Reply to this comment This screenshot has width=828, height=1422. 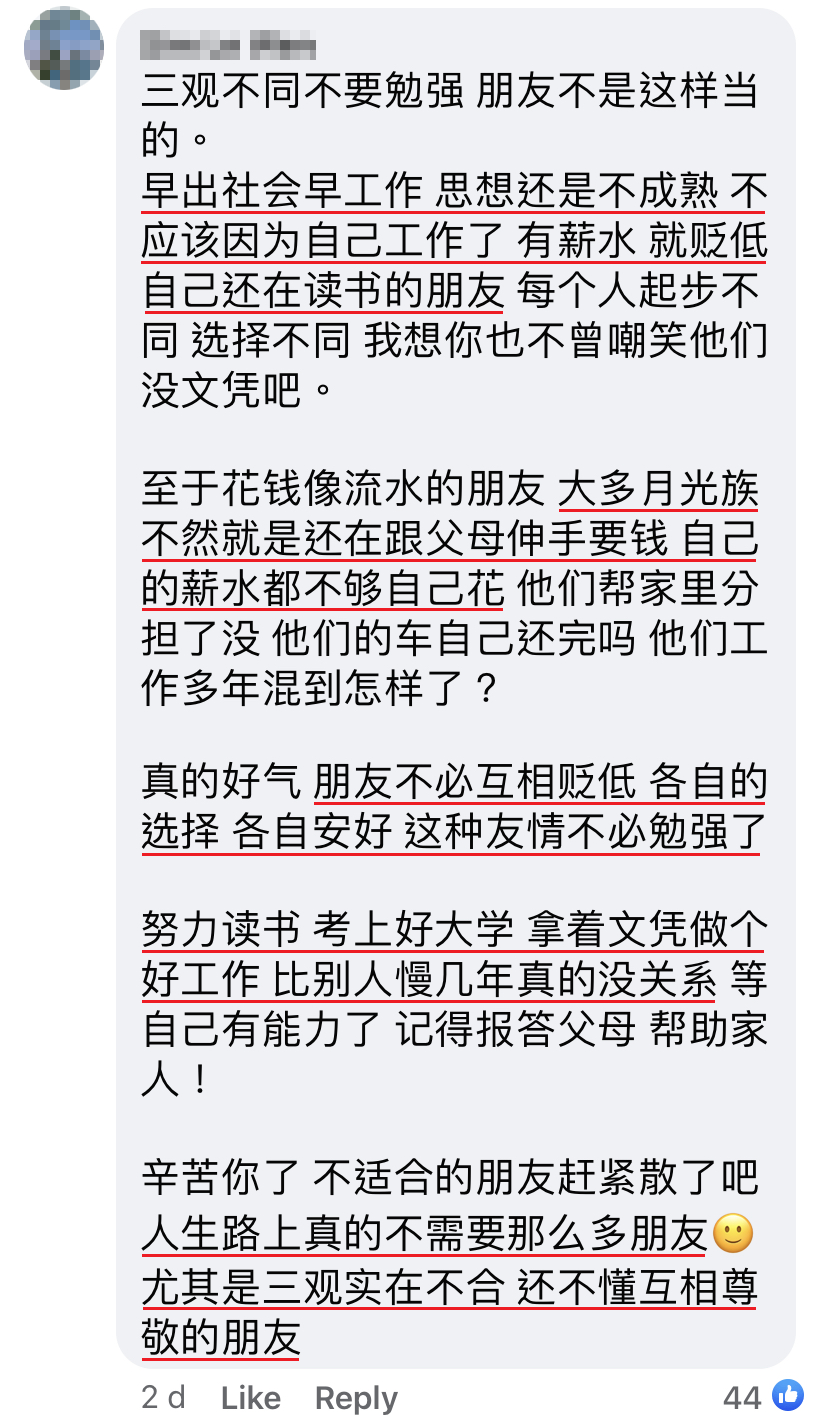(356, 1397)
